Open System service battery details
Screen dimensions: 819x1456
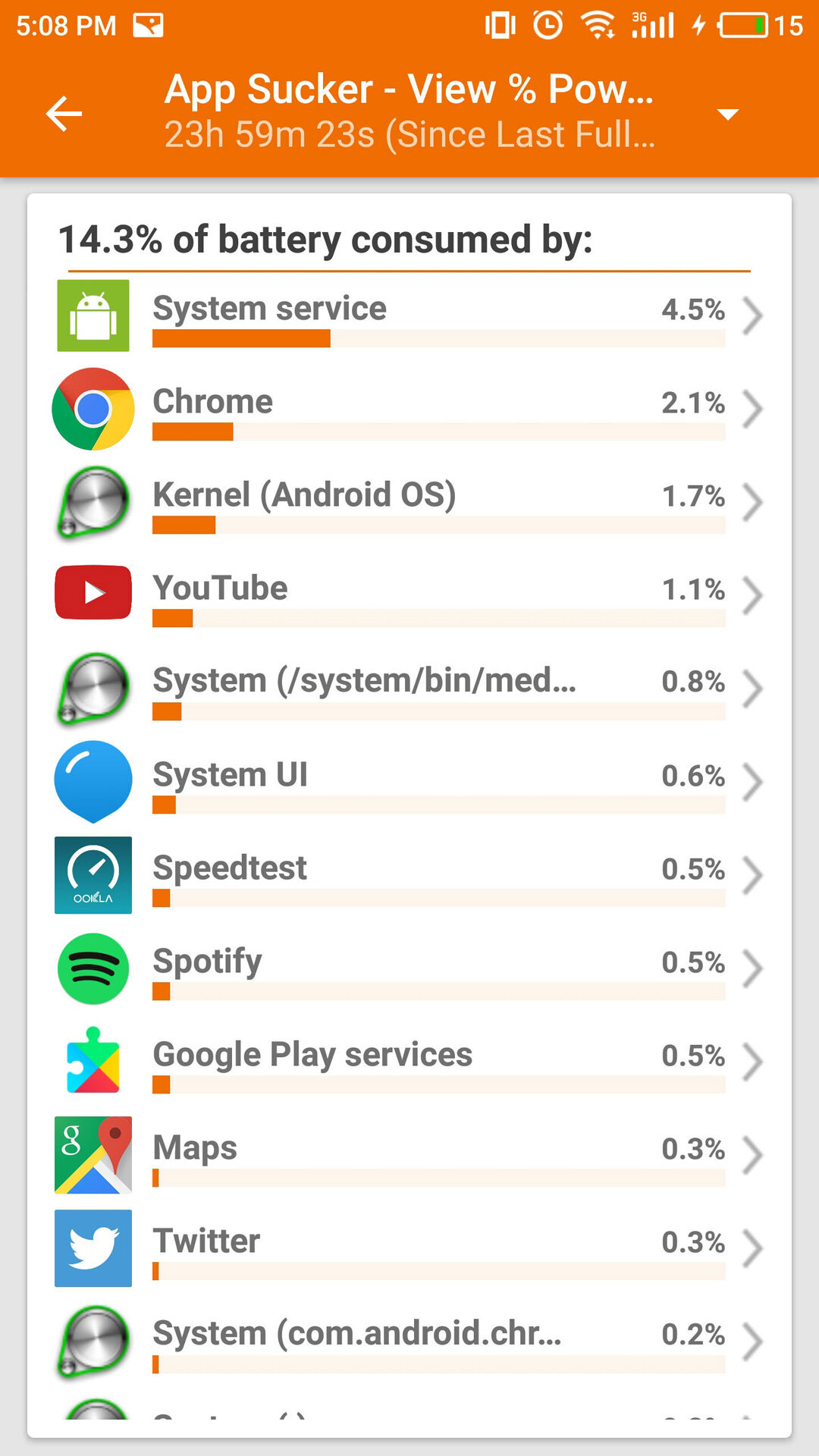(x=409, y=315)
